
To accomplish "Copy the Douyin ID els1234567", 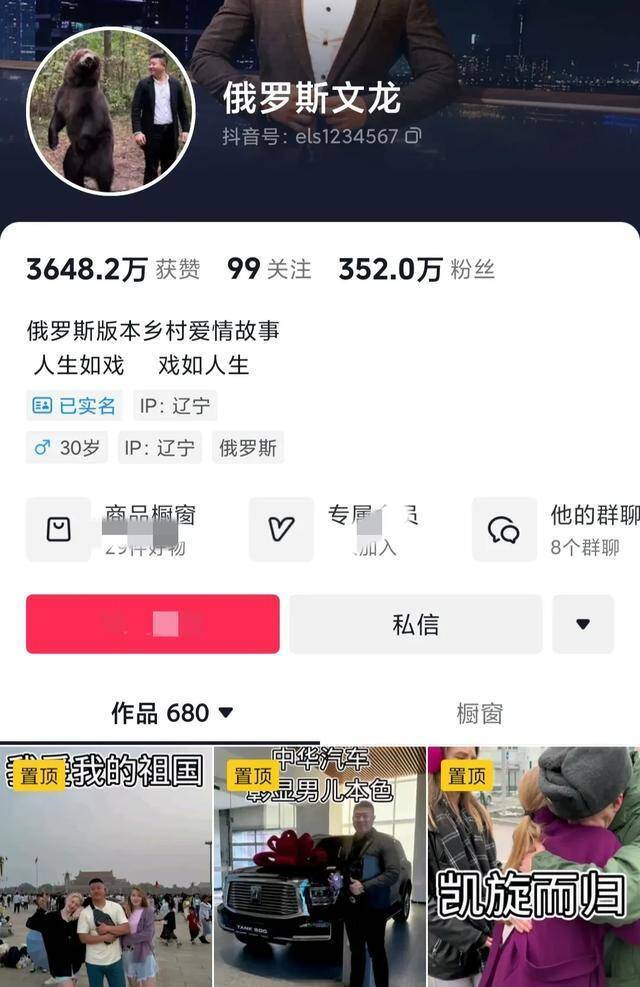I will (x=413, y=136).
